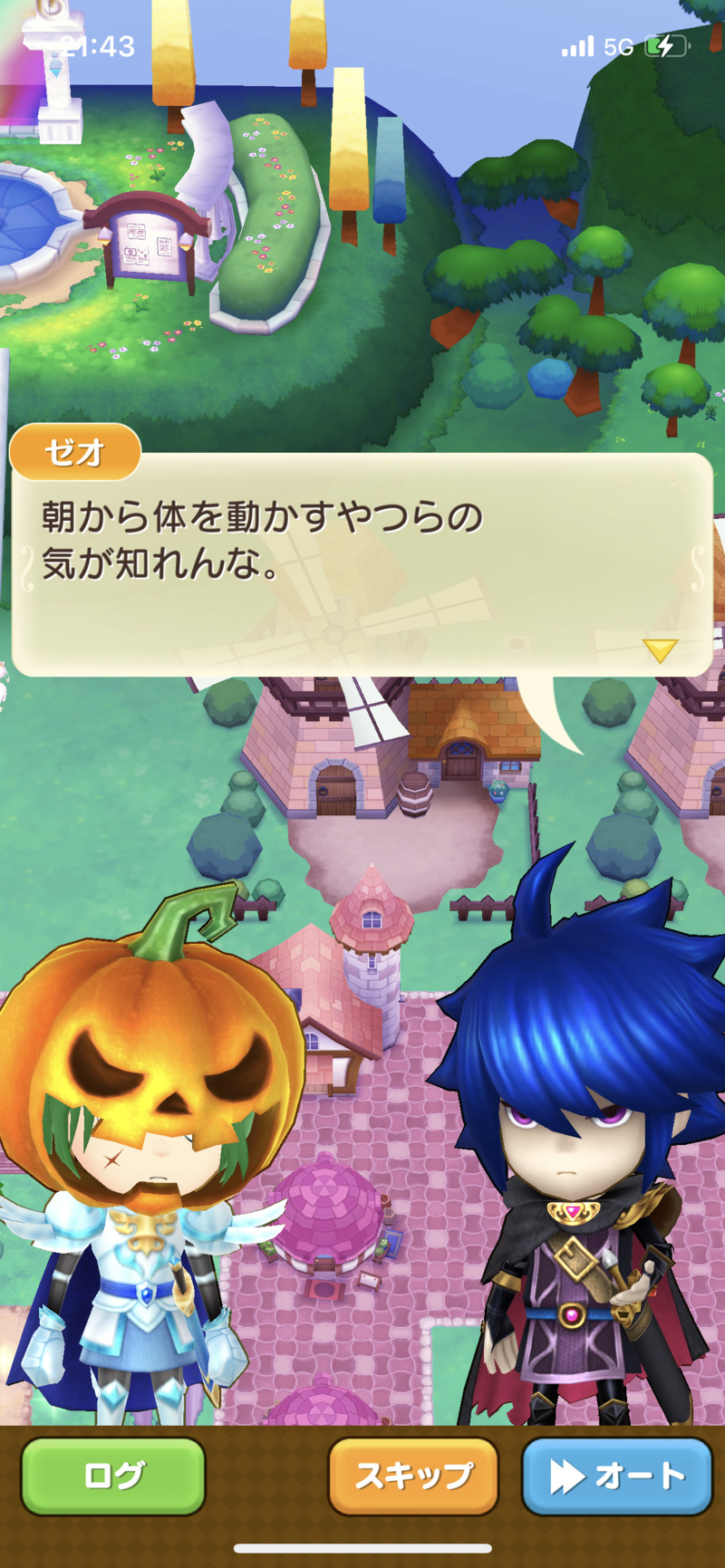
Task: Skip the scene with スキップ
Action: click(x=413, y=1476)
